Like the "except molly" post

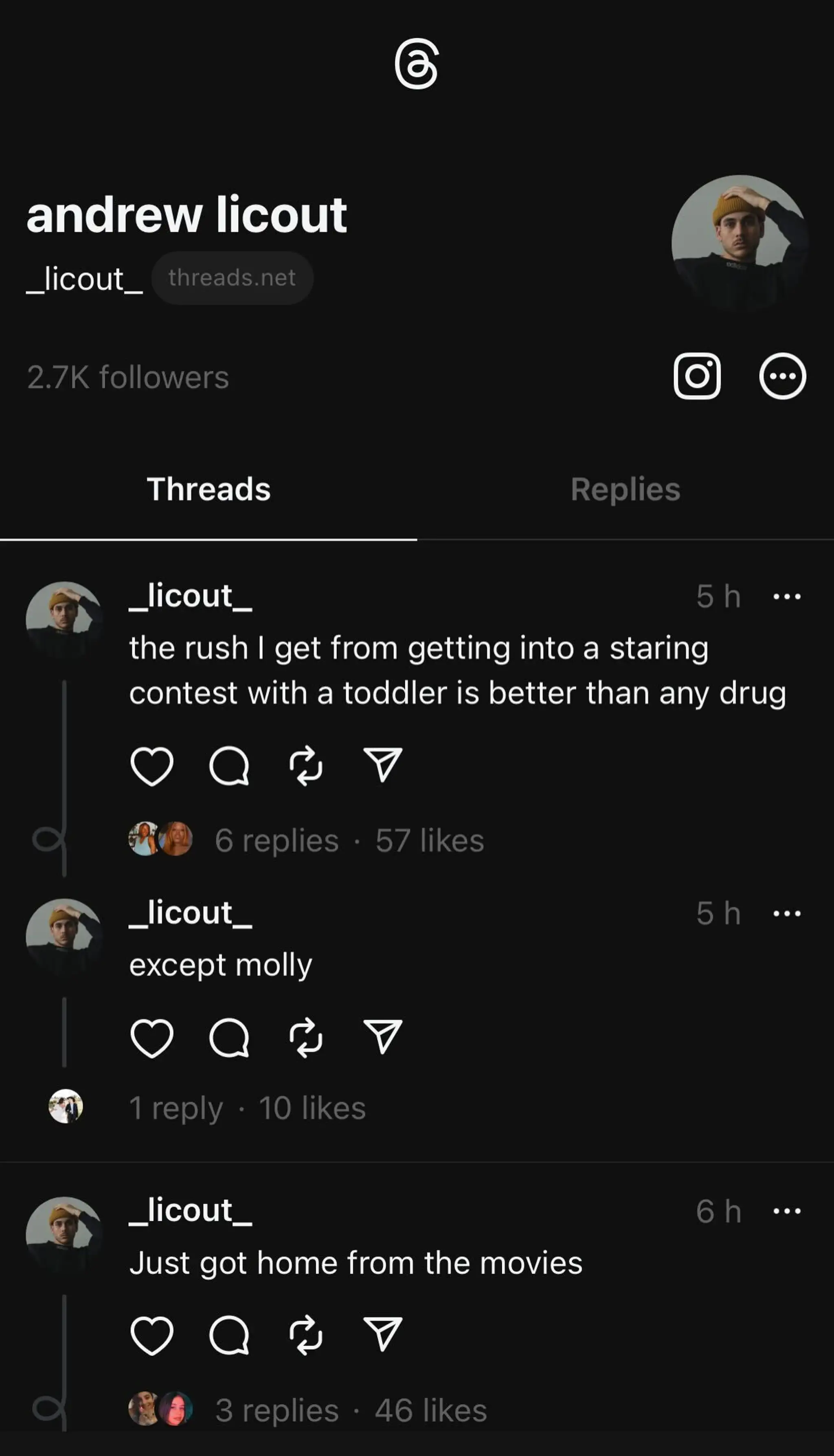152,1038
